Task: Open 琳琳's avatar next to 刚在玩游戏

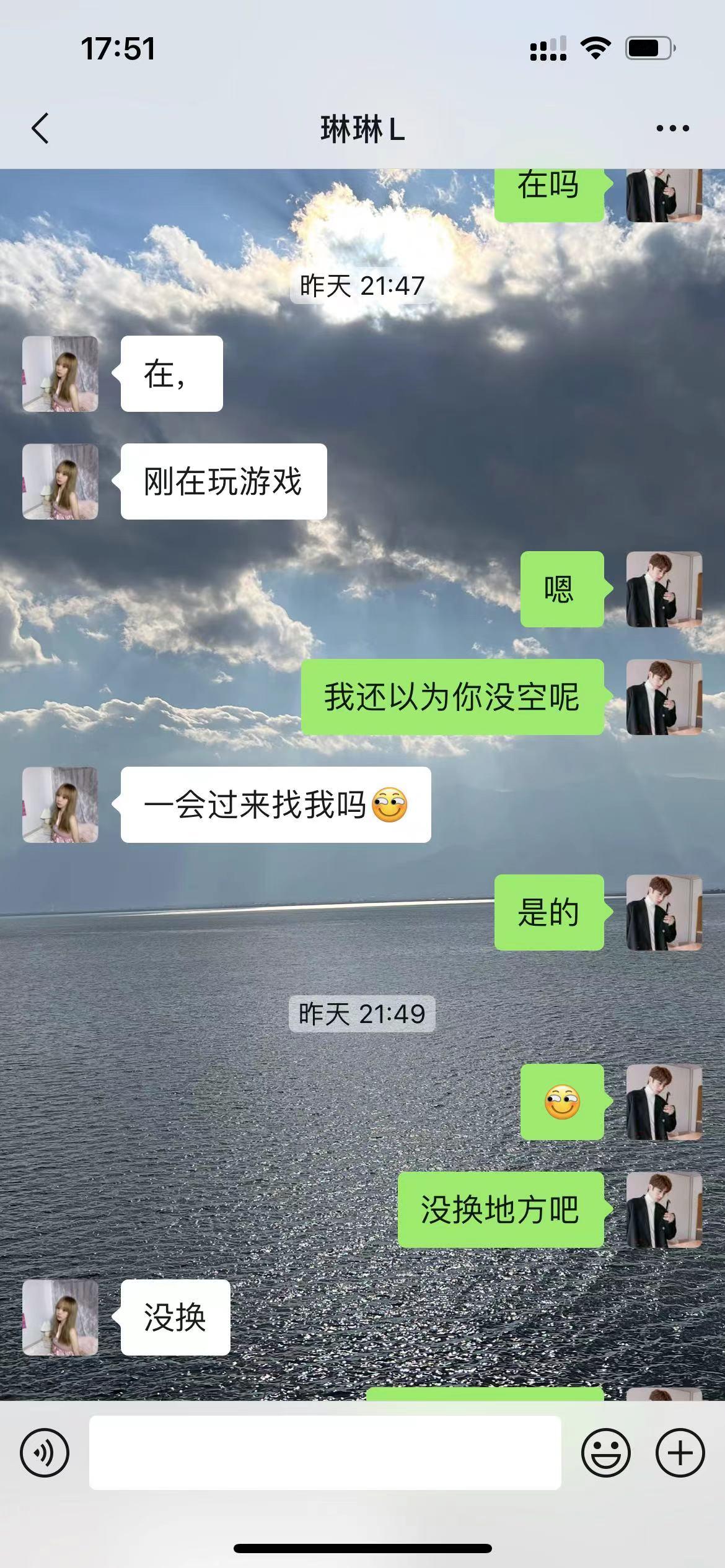Action: (x=60, y=481)
